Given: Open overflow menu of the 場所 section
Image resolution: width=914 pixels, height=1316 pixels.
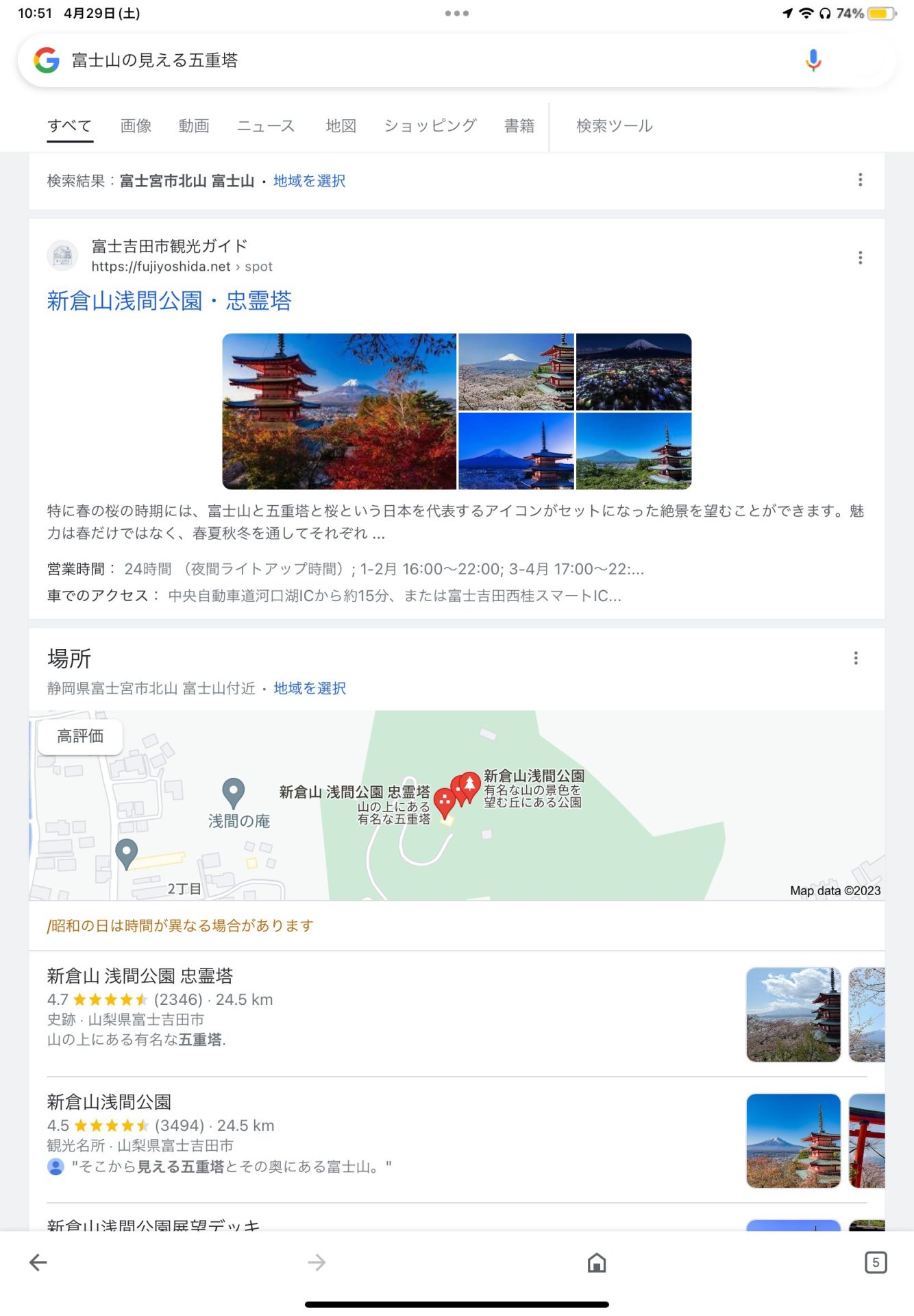Looking at the screenshot, I should (856, 658).
